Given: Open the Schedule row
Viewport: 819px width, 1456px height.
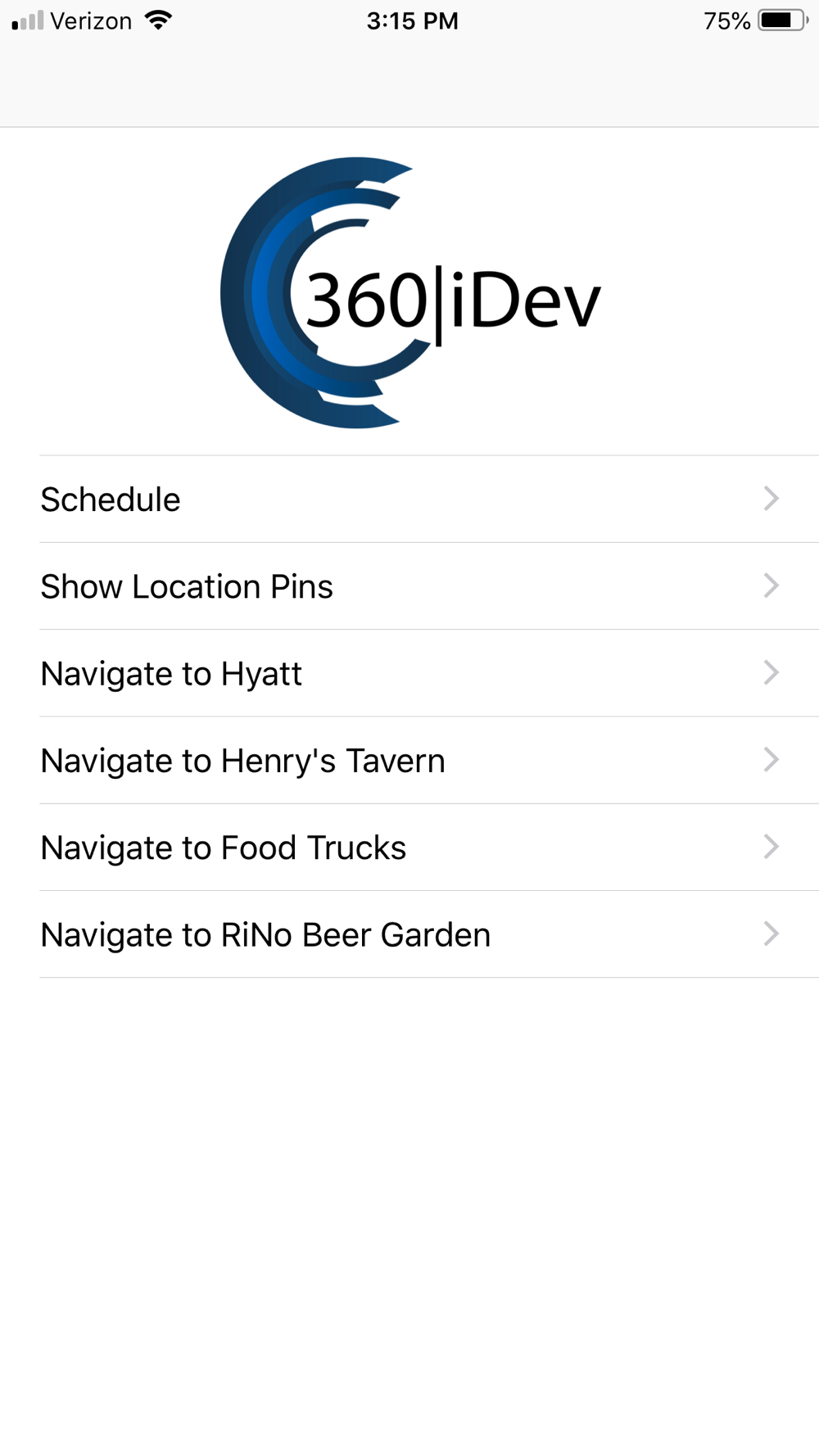Looking at the screenshot, I should 409,500.
